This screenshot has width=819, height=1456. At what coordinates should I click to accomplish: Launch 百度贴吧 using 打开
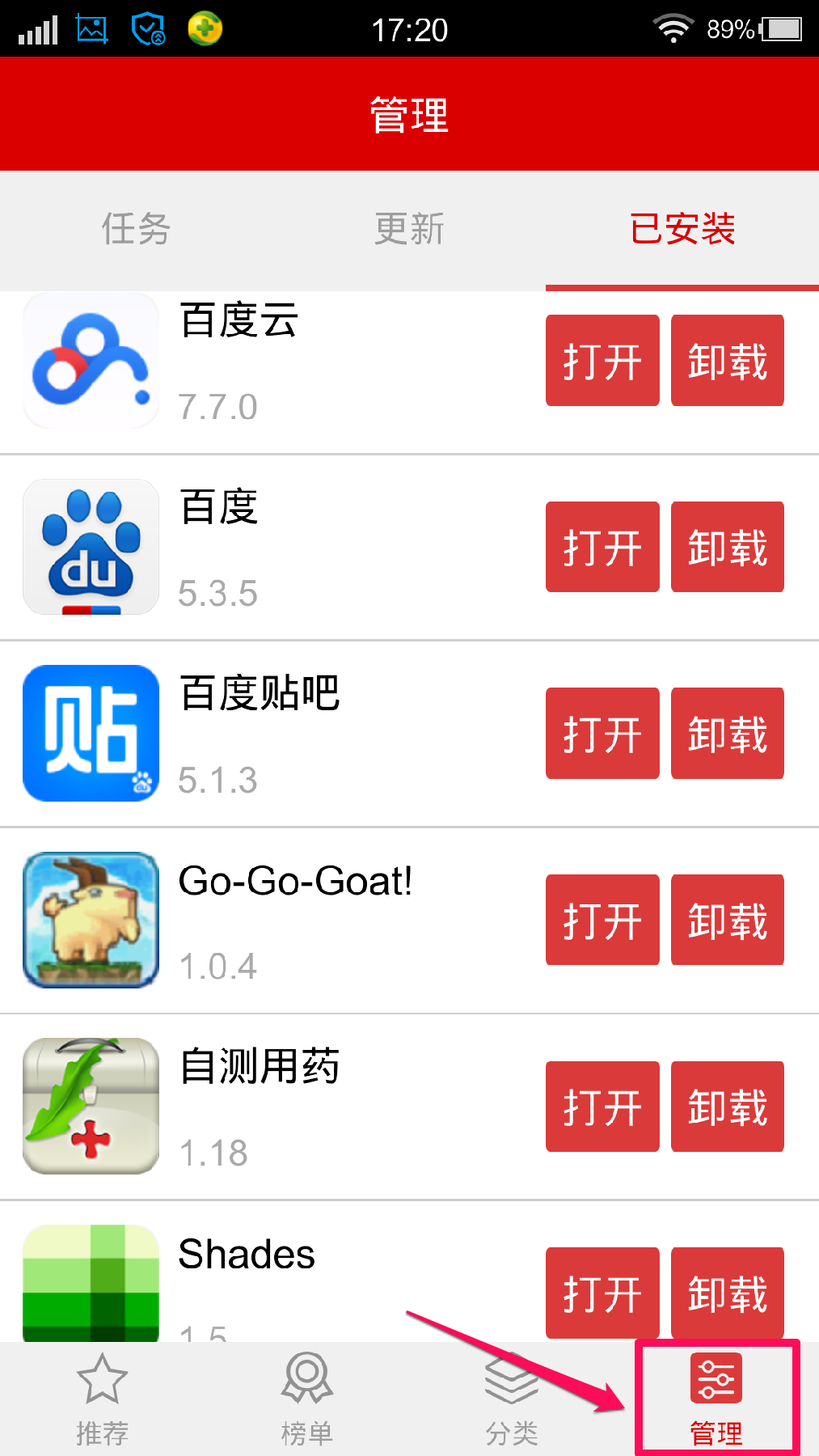click(602, 734)
